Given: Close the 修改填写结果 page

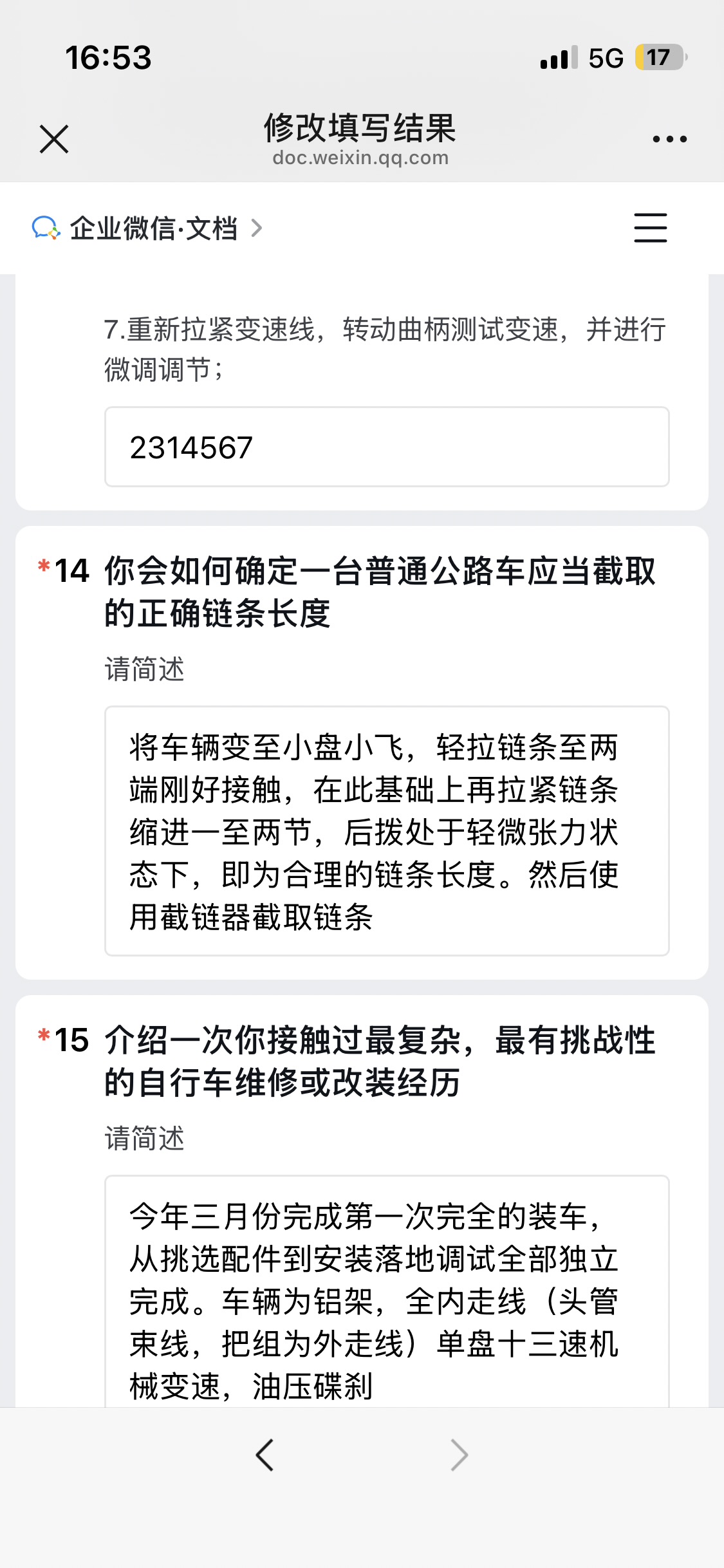Looking at the screenshot, I should point(54,139).
